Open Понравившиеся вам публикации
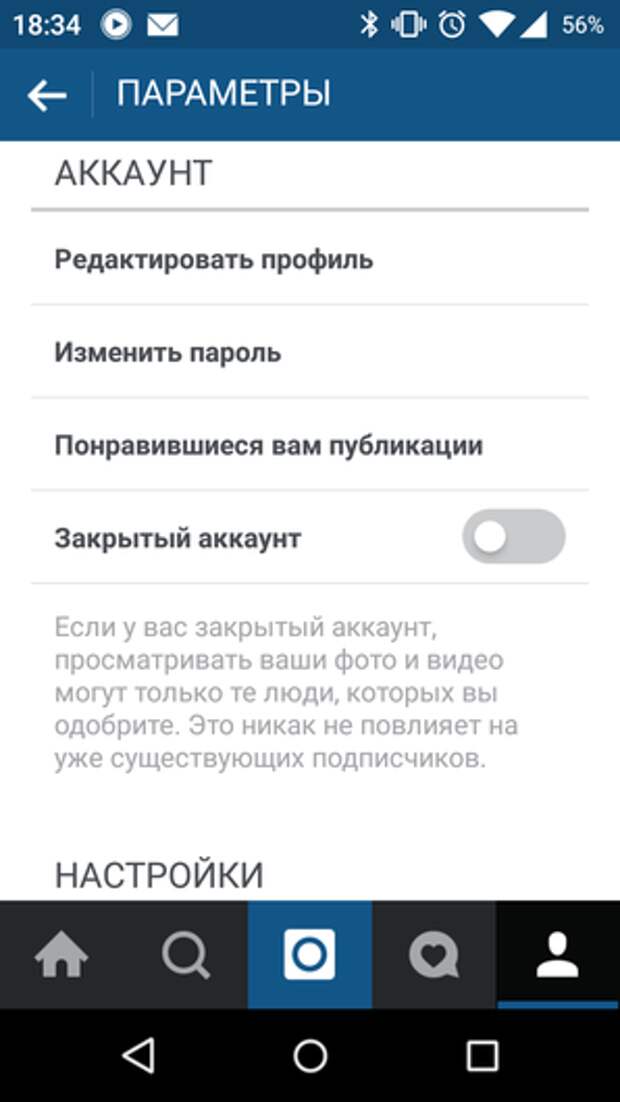Screen dimensions: 620x1102 pos(309,445)
